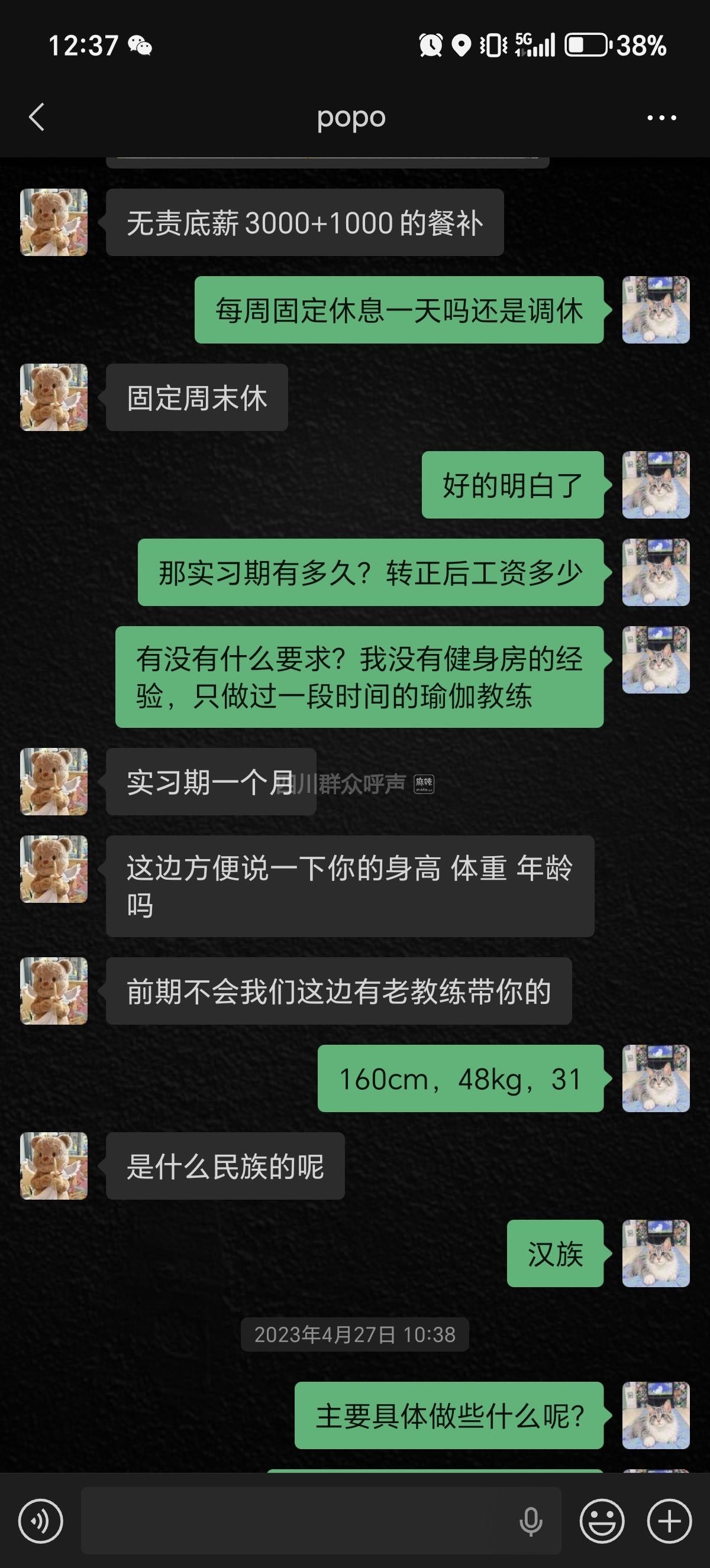This screenshot has height=1568, width=710.
Task: Open the cat avatar beside "汉族"
Action: pos(656,1253)
